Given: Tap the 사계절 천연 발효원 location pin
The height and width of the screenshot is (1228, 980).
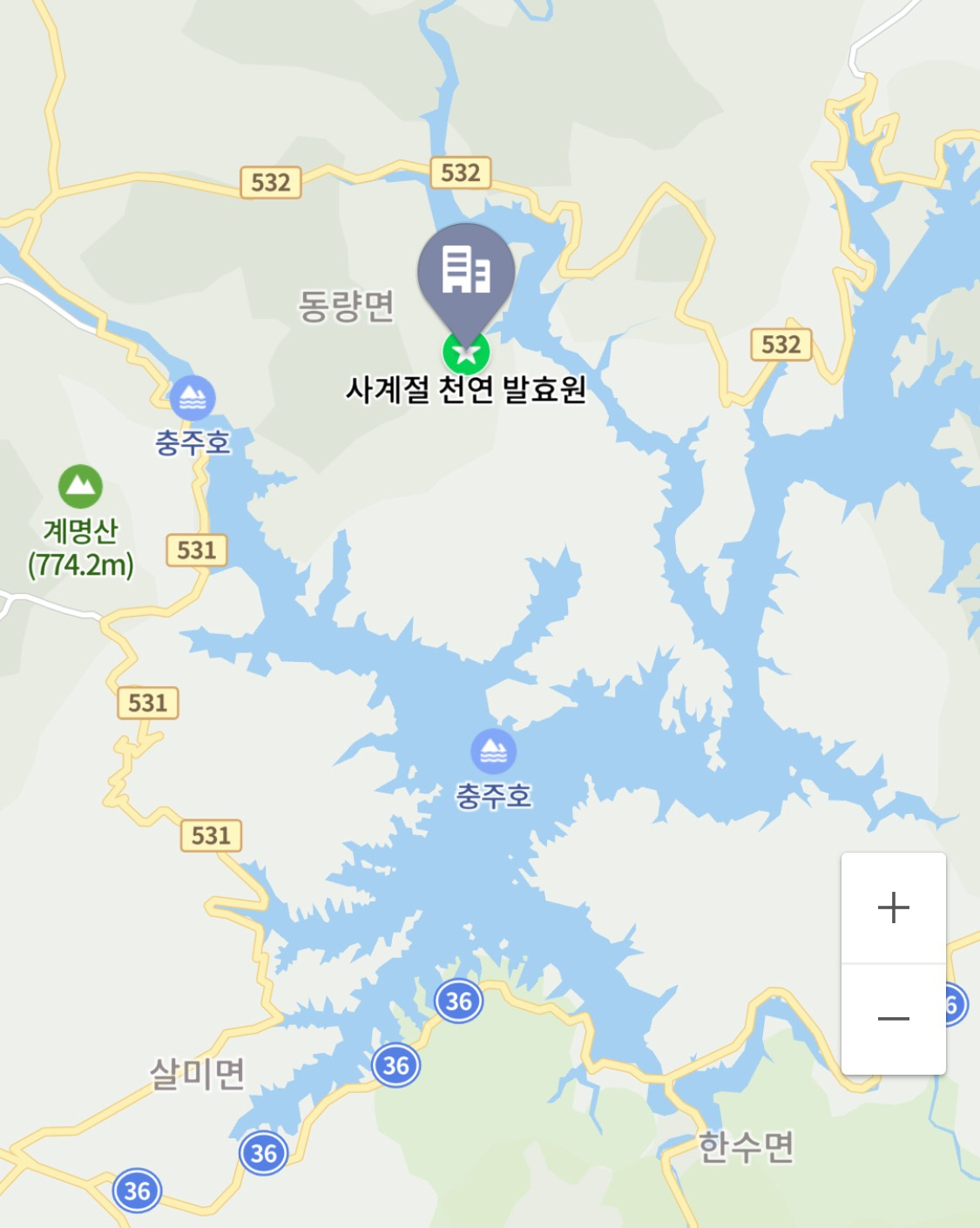Looking at the screenshot, I should tap(466, 272).
